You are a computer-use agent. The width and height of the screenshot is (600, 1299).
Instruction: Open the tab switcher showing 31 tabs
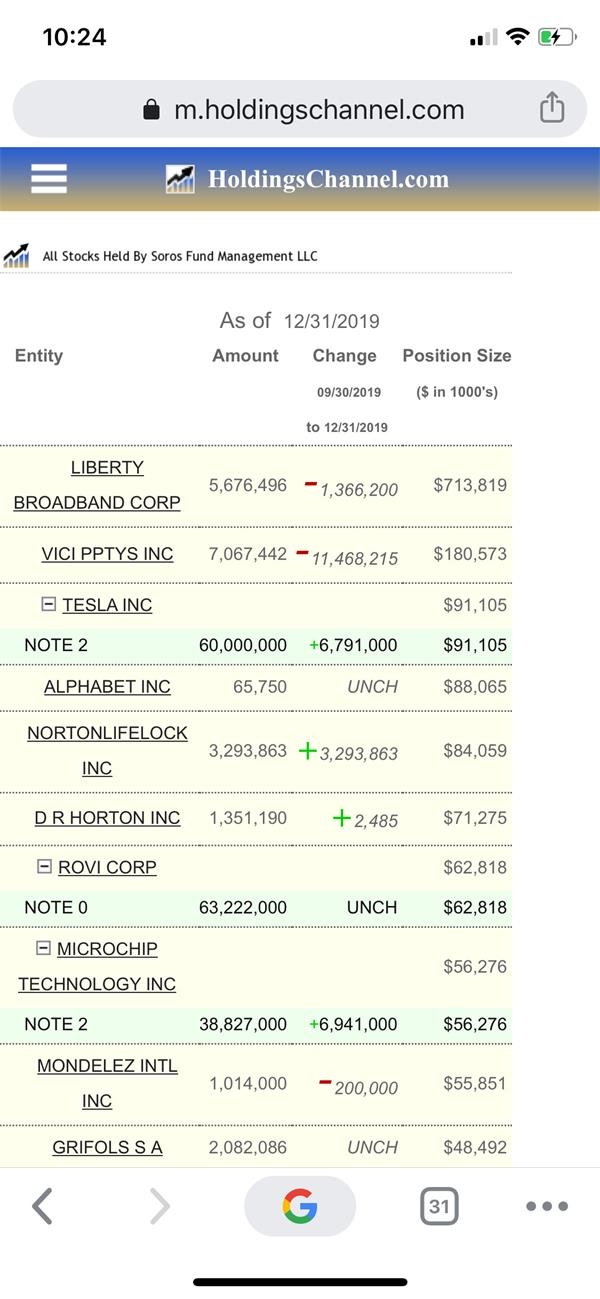coord(438,1207)
